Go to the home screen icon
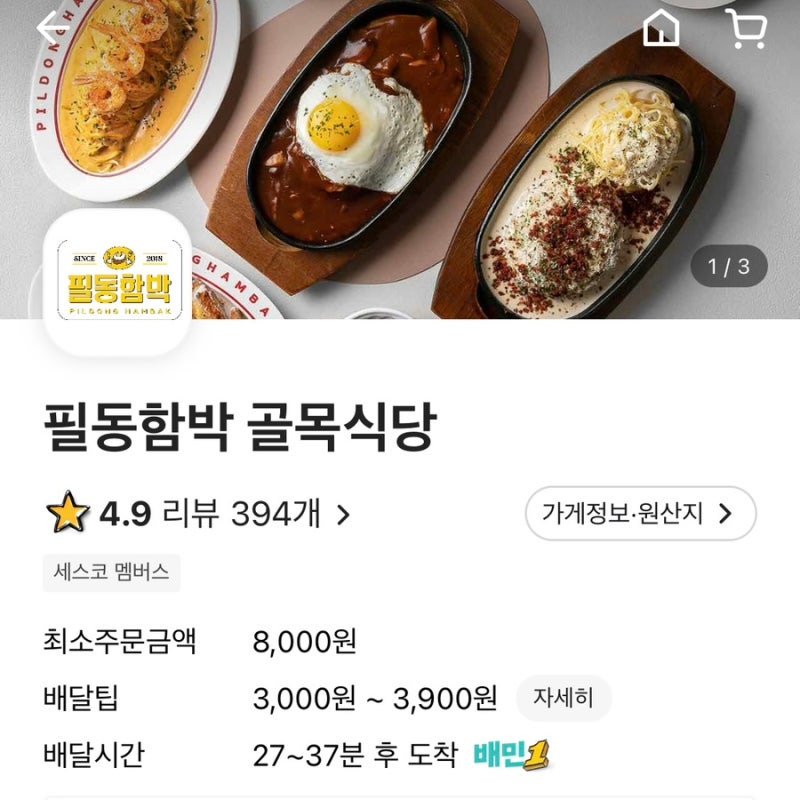Screen dimensions: 800x800 661,27
